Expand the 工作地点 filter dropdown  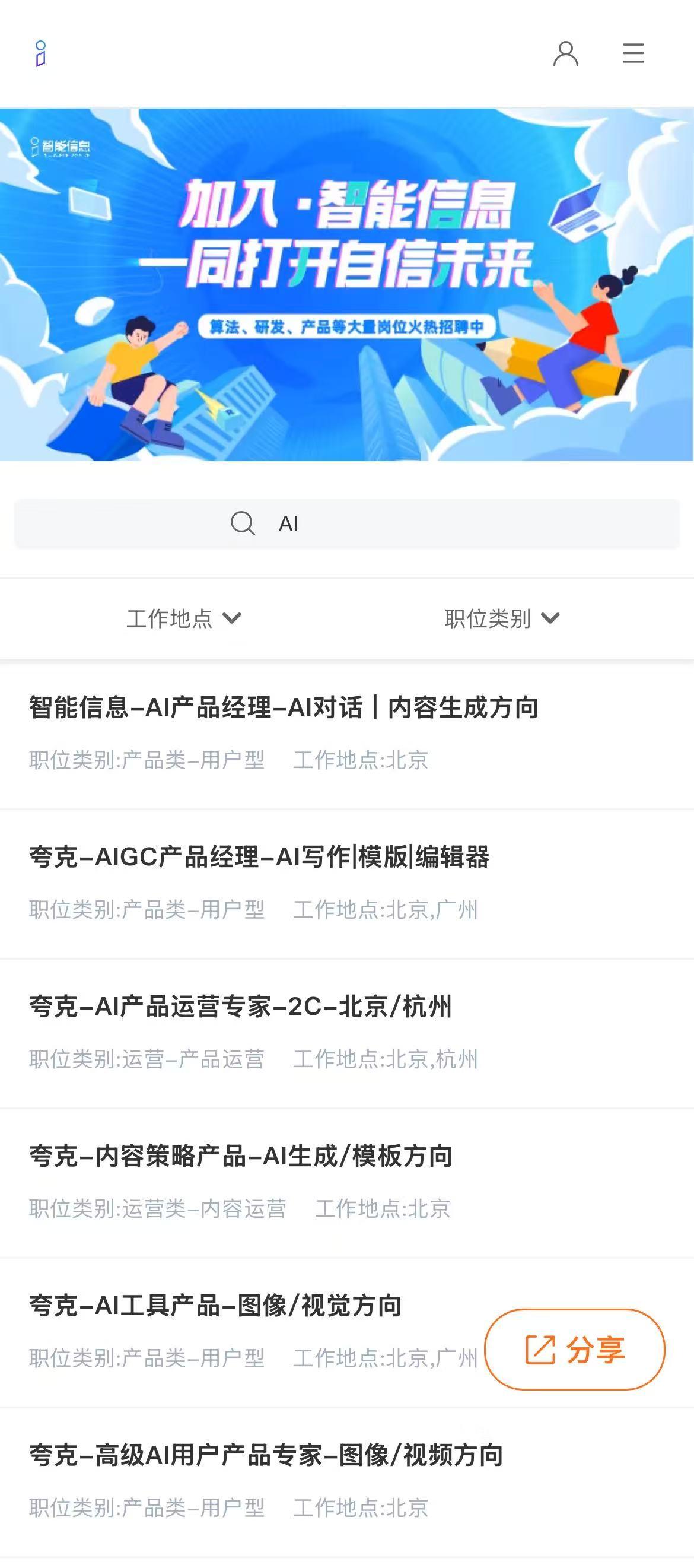click(184, 618)
